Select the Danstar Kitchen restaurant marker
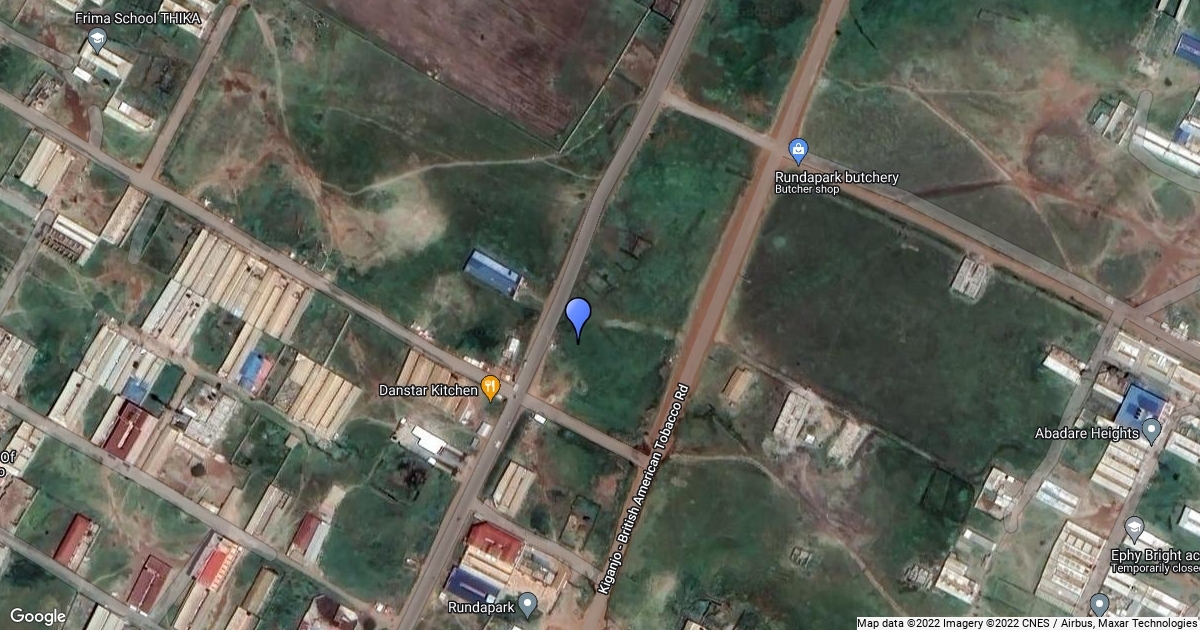 (x=490, y=387)
